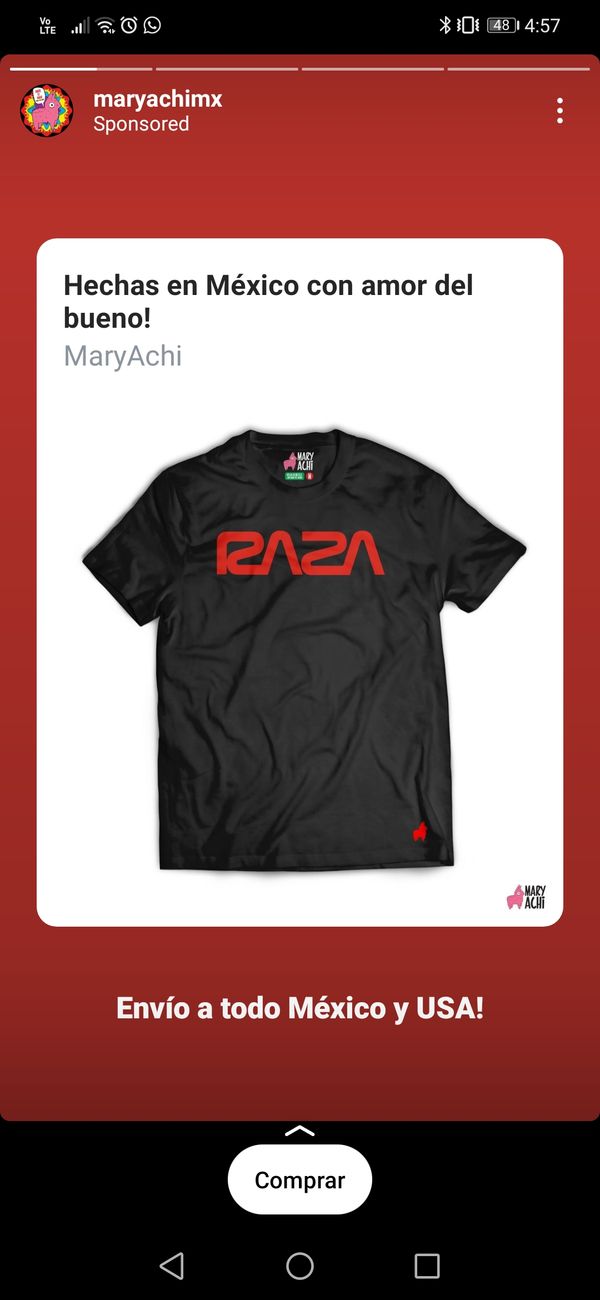Open the maryachimx profile picture
The width and height of the screenshot is (600, 1300).
click(x=47, y=111)
